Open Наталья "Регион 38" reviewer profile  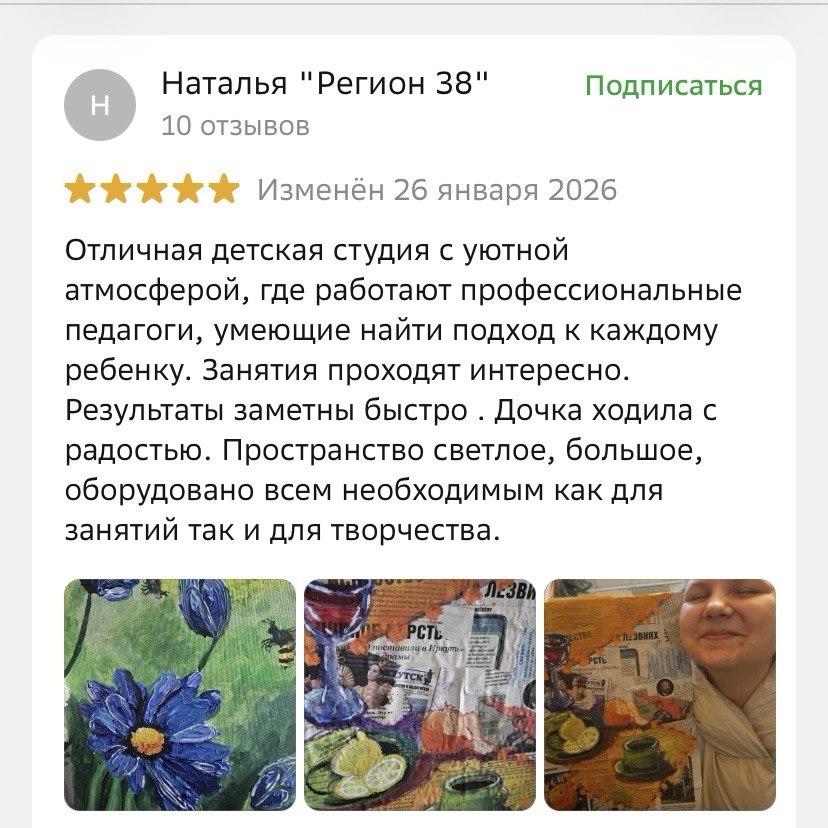(x=324, y=84)
